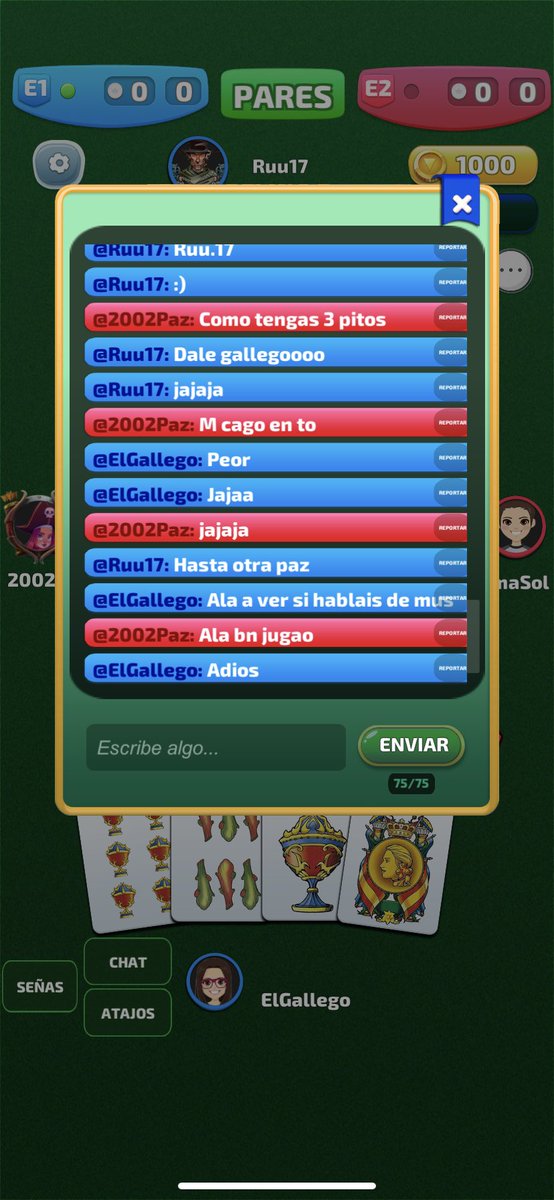Tap the ENVIAR button to send the message

(411, 746)
